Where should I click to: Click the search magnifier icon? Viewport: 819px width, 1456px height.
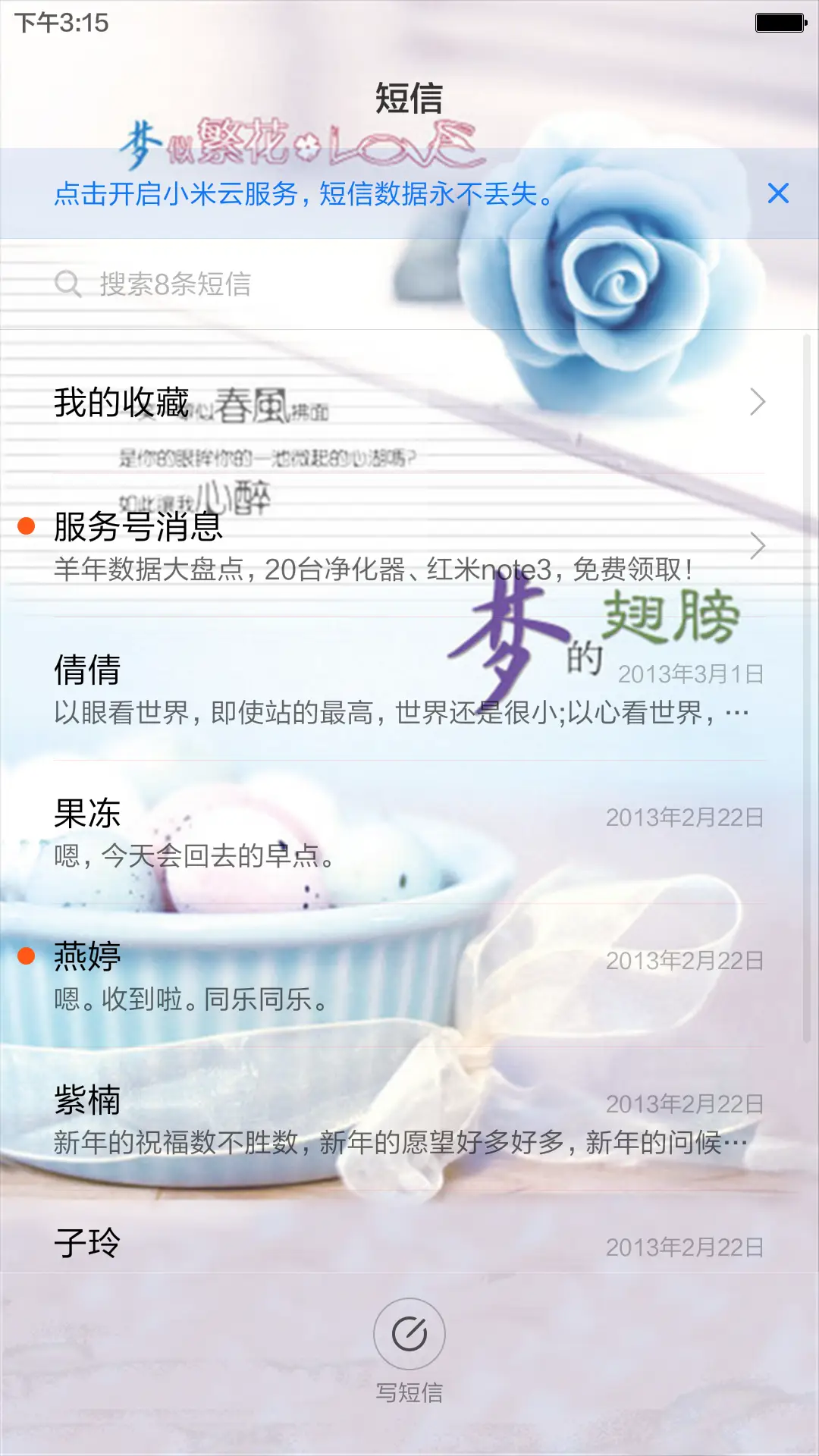(68, 285)
